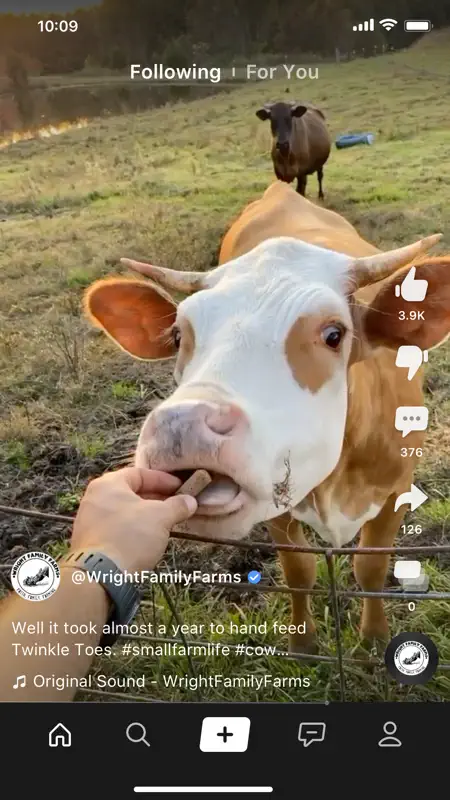This screenshot has height=800, width=450.
Task: Tap the stacked cards icon showing 0
Action: click(411, 576)
